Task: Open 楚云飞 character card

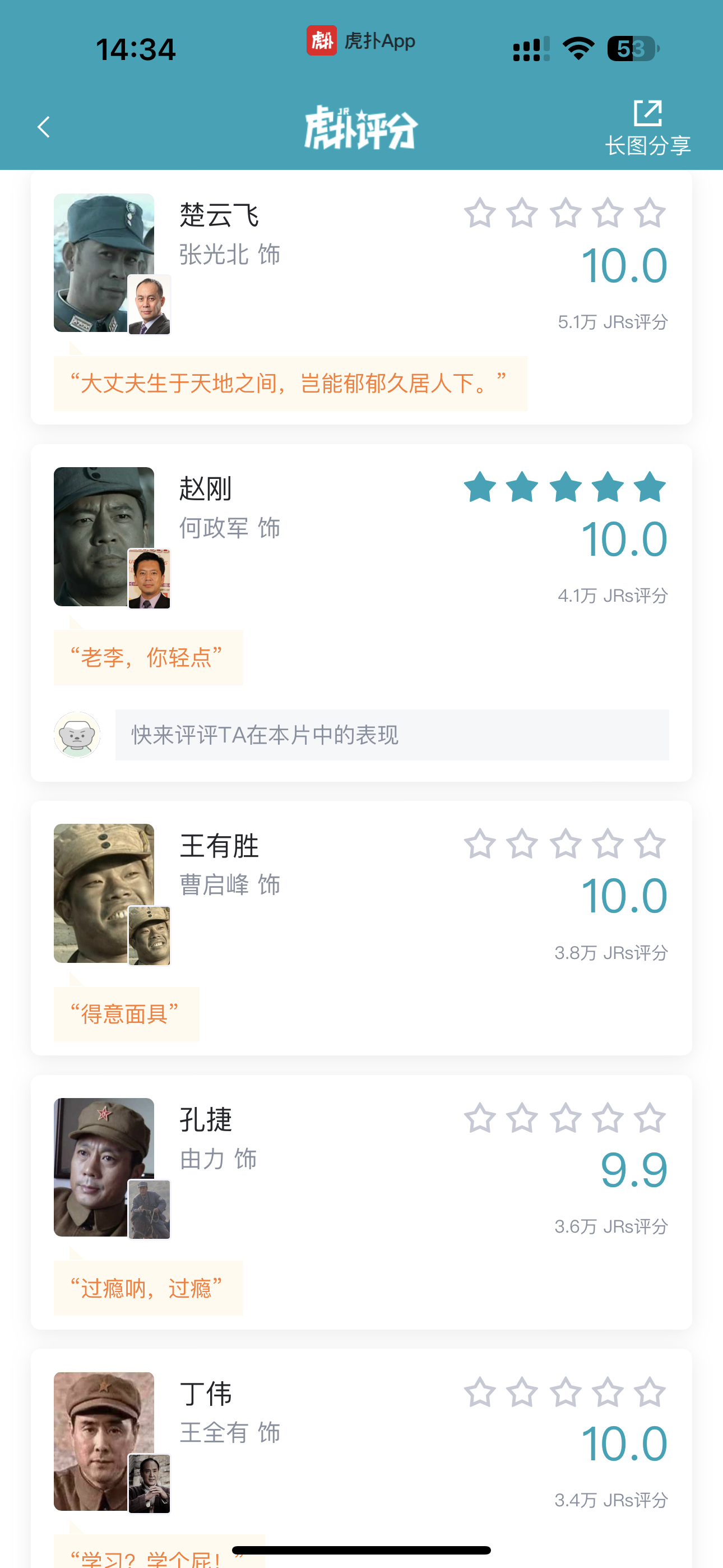Action: (219, 215)
